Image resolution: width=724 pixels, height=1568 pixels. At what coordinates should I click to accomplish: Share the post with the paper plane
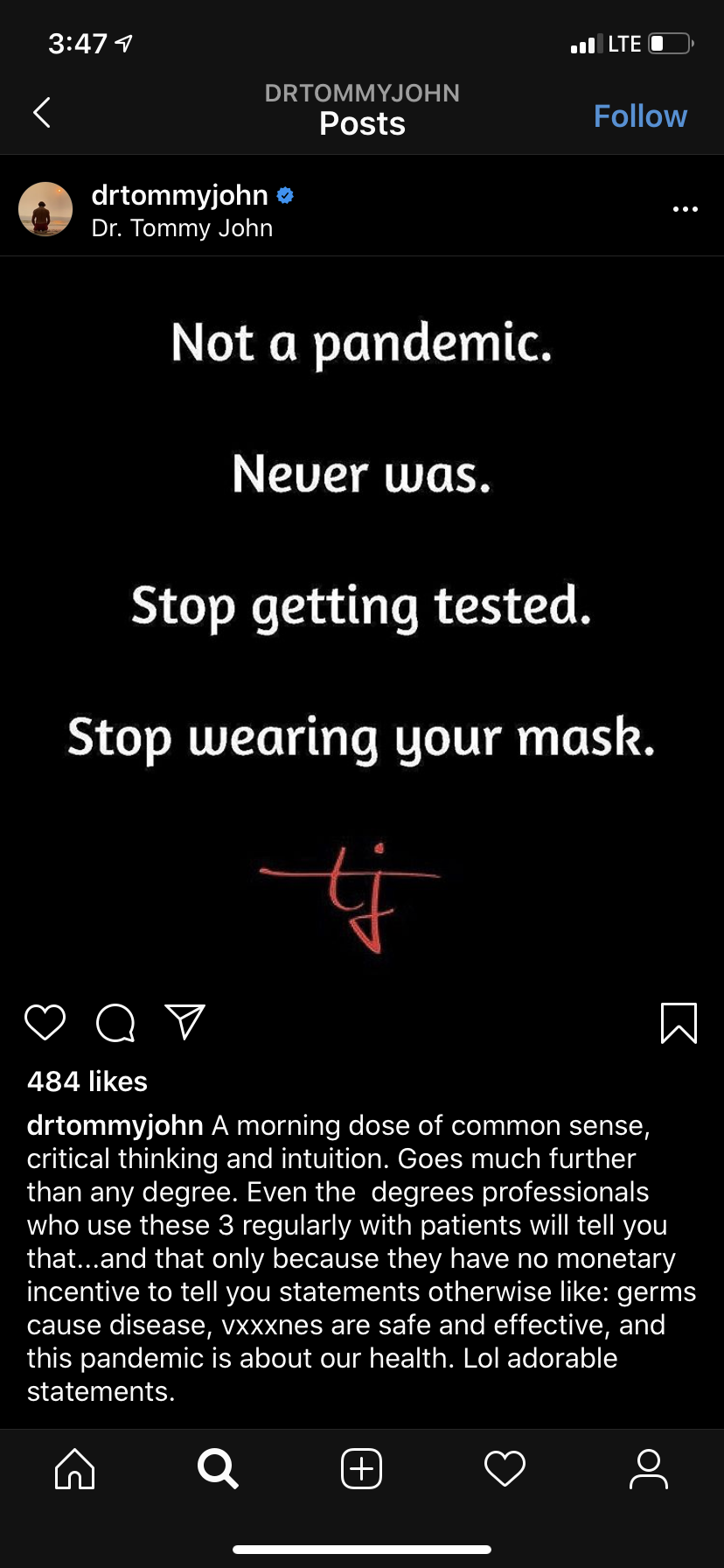pyautogui.click(x=185, y=1022)
